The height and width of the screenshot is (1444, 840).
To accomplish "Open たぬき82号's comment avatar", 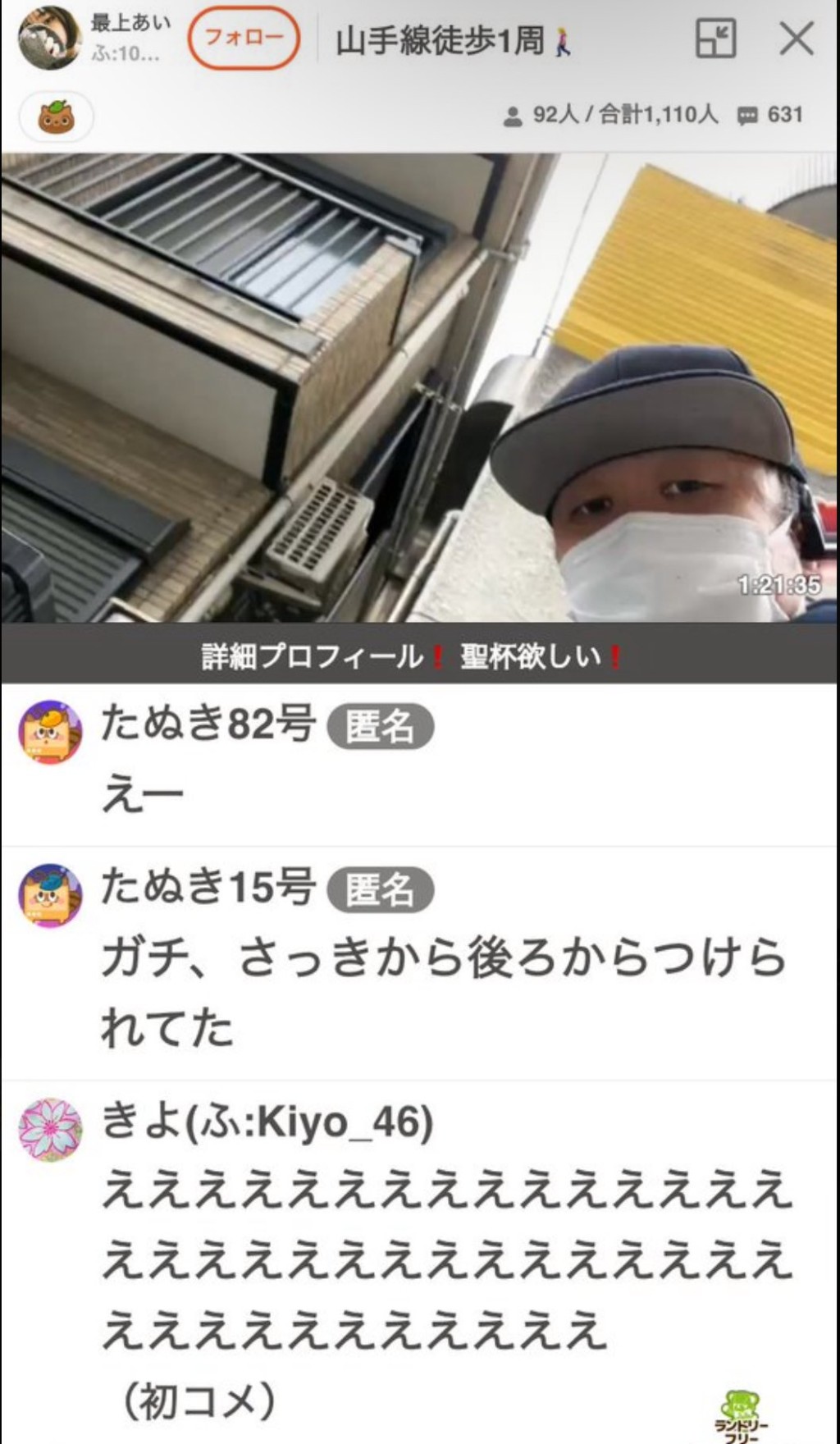I will point(50,732).
